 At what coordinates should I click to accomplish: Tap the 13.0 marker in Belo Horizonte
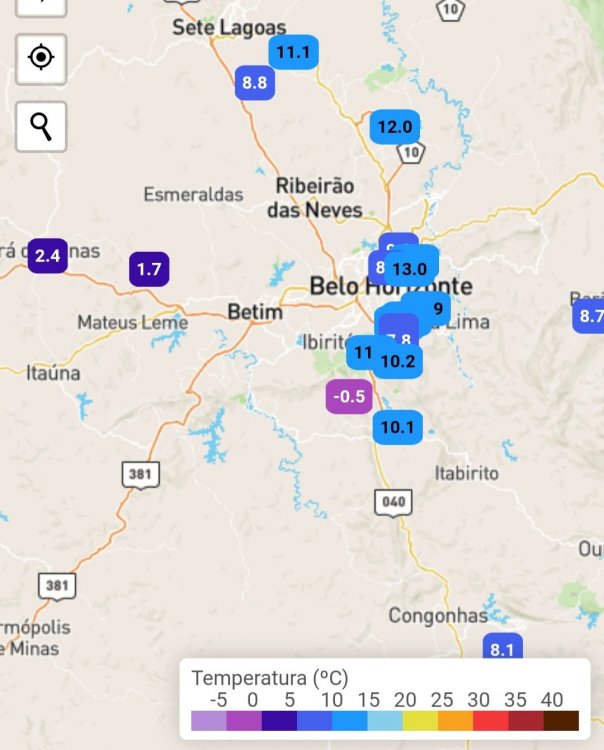(412, 268)
